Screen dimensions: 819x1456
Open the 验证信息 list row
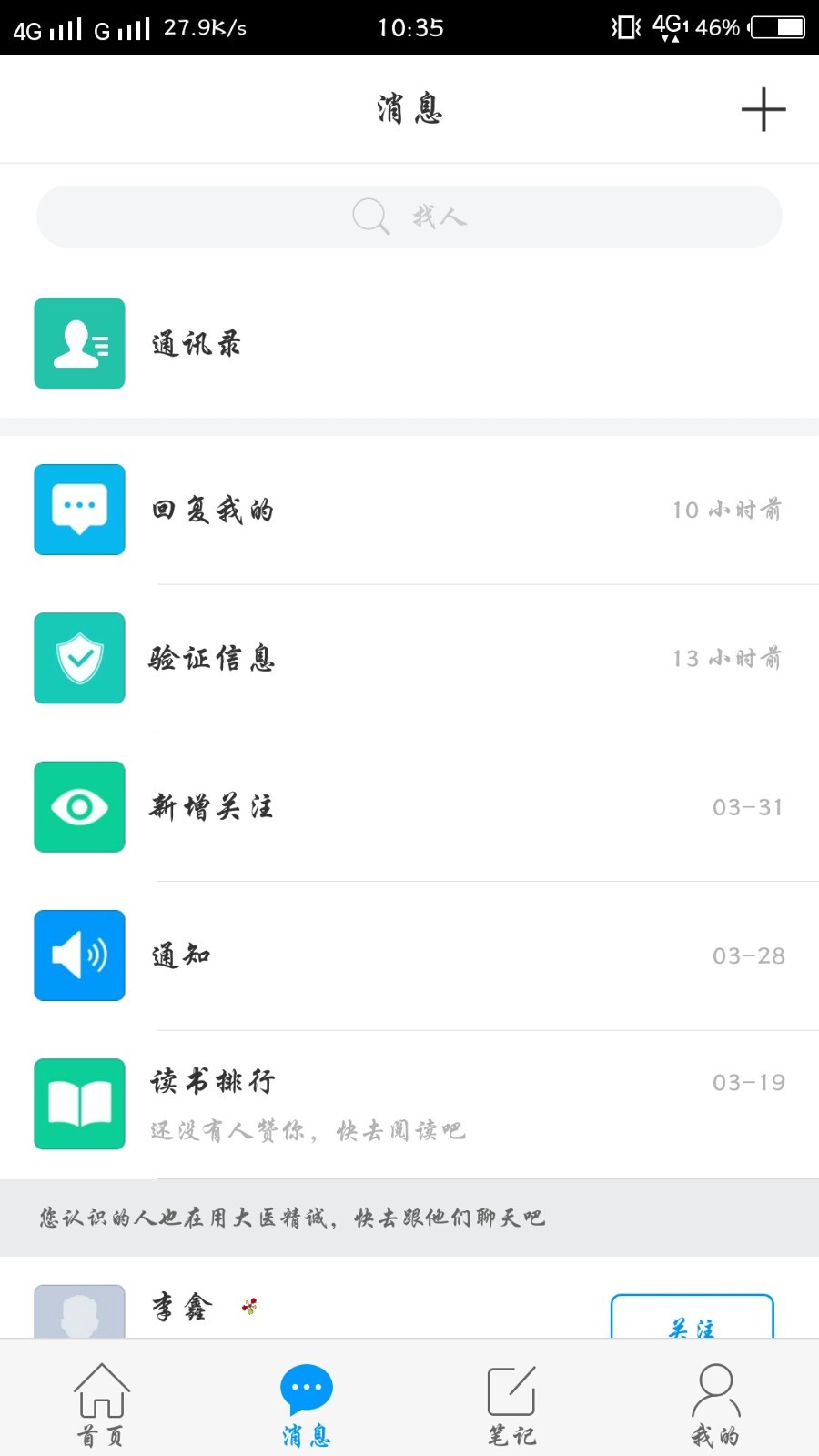(409, 659)
